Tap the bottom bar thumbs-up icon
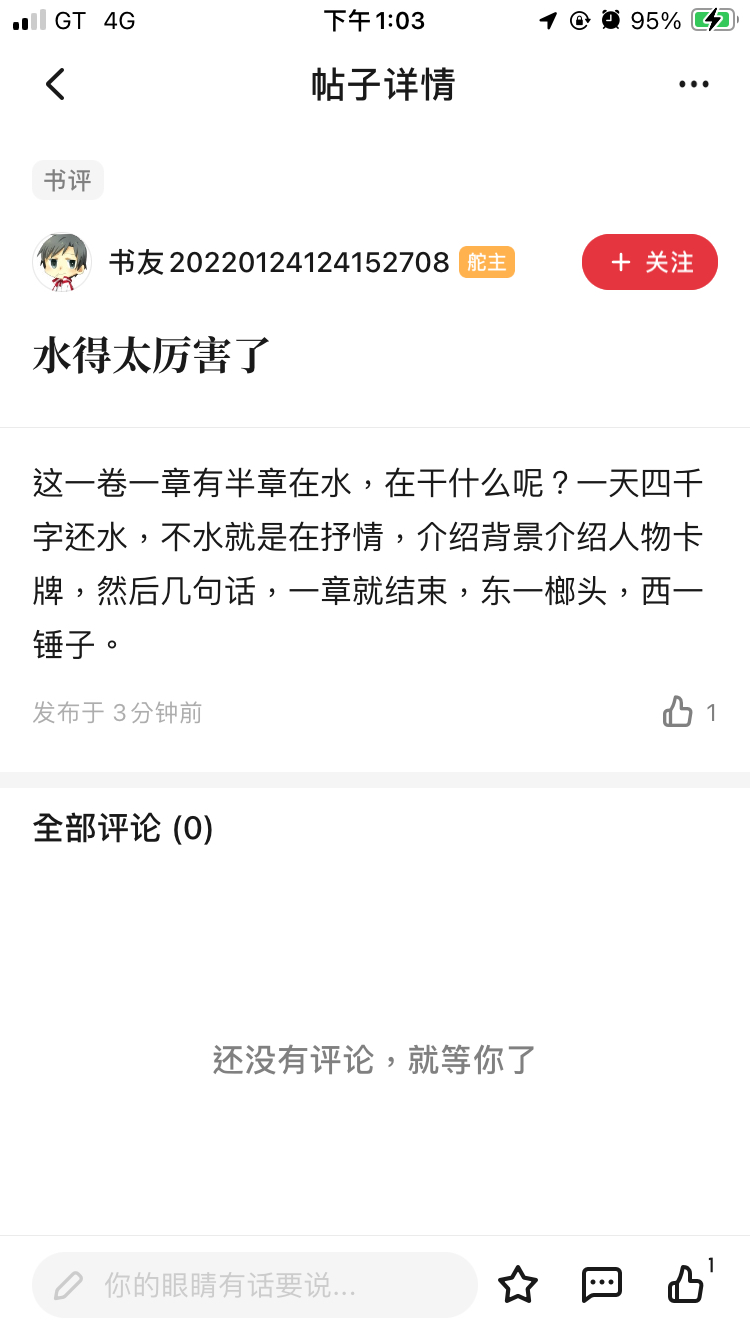 [686, 1285]
